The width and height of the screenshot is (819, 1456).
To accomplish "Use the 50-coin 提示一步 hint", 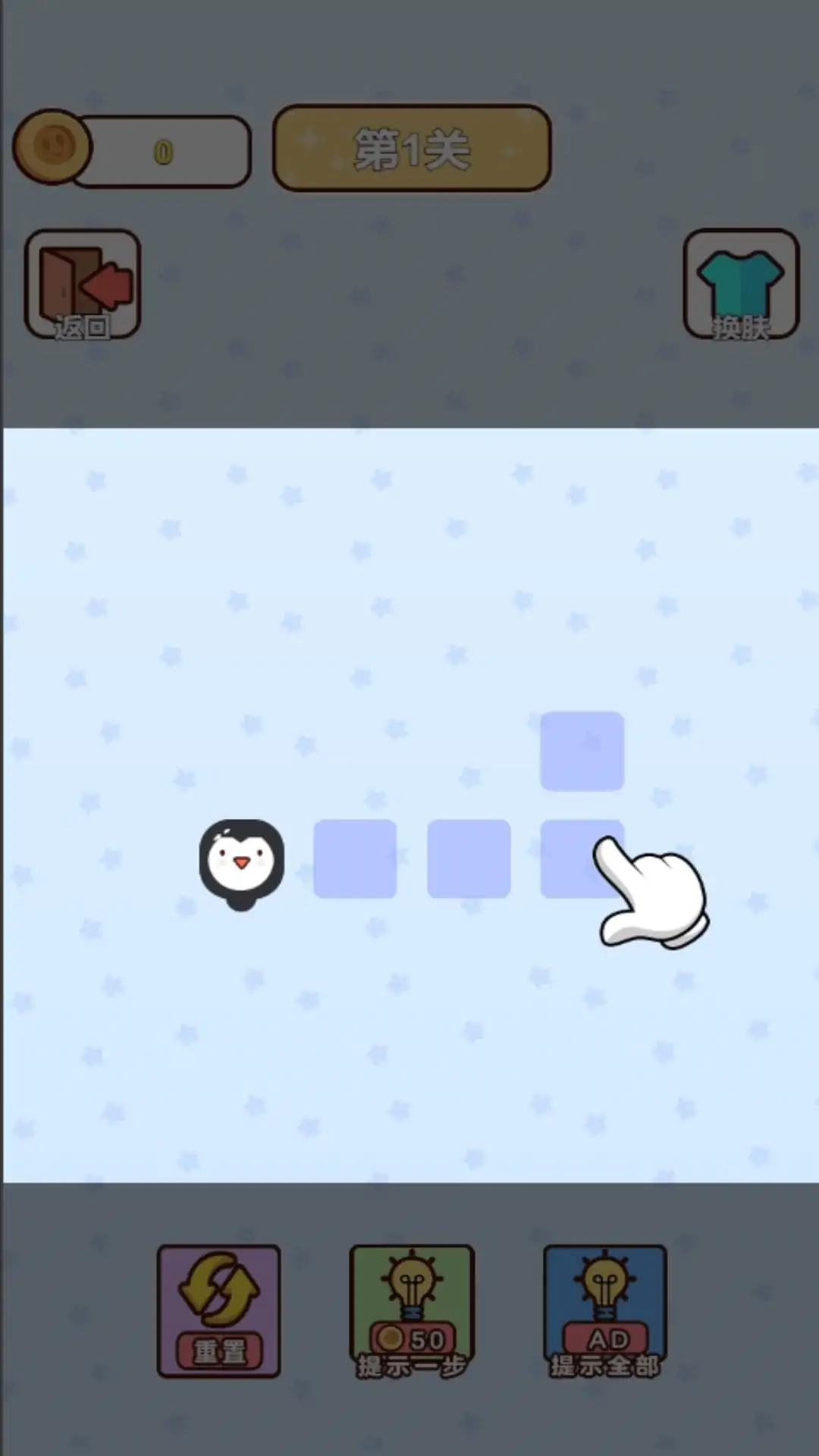I will (x=412, y=1310).
